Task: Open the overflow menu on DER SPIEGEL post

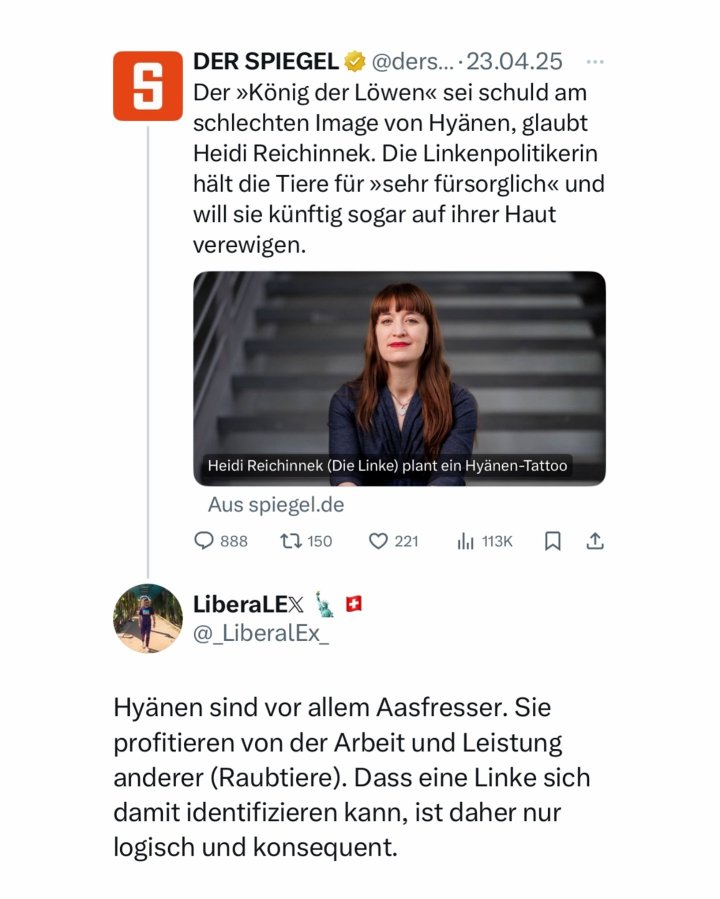Action: [595, 62]
